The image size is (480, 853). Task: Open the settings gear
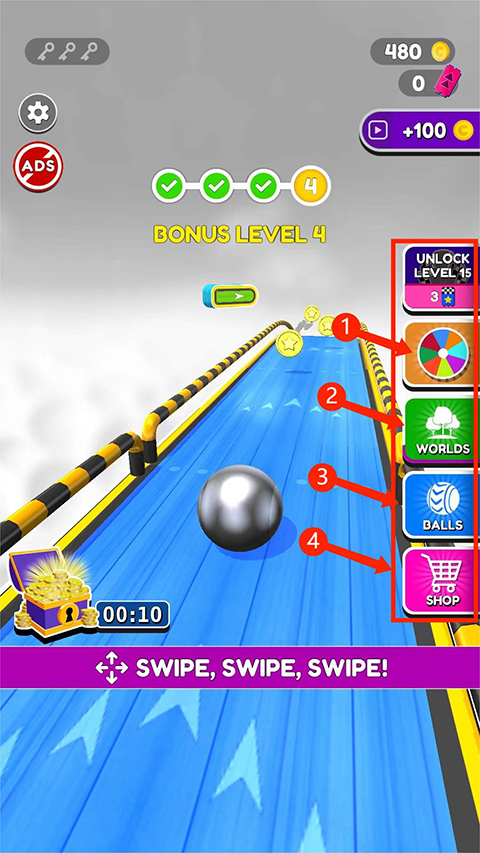point(38,113)
